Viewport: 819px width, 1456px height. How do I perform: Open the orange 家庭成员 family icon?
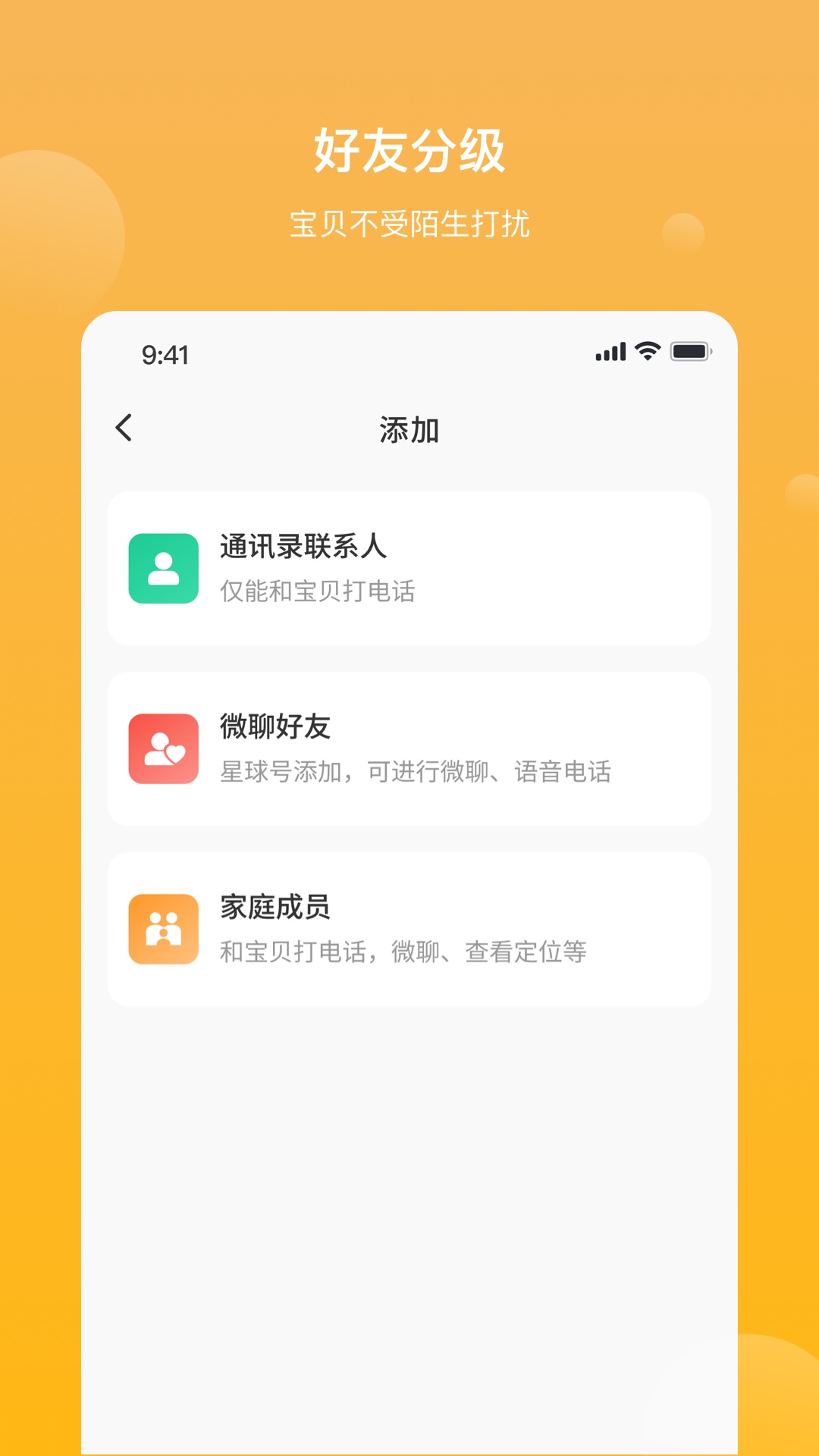point(163,930)
